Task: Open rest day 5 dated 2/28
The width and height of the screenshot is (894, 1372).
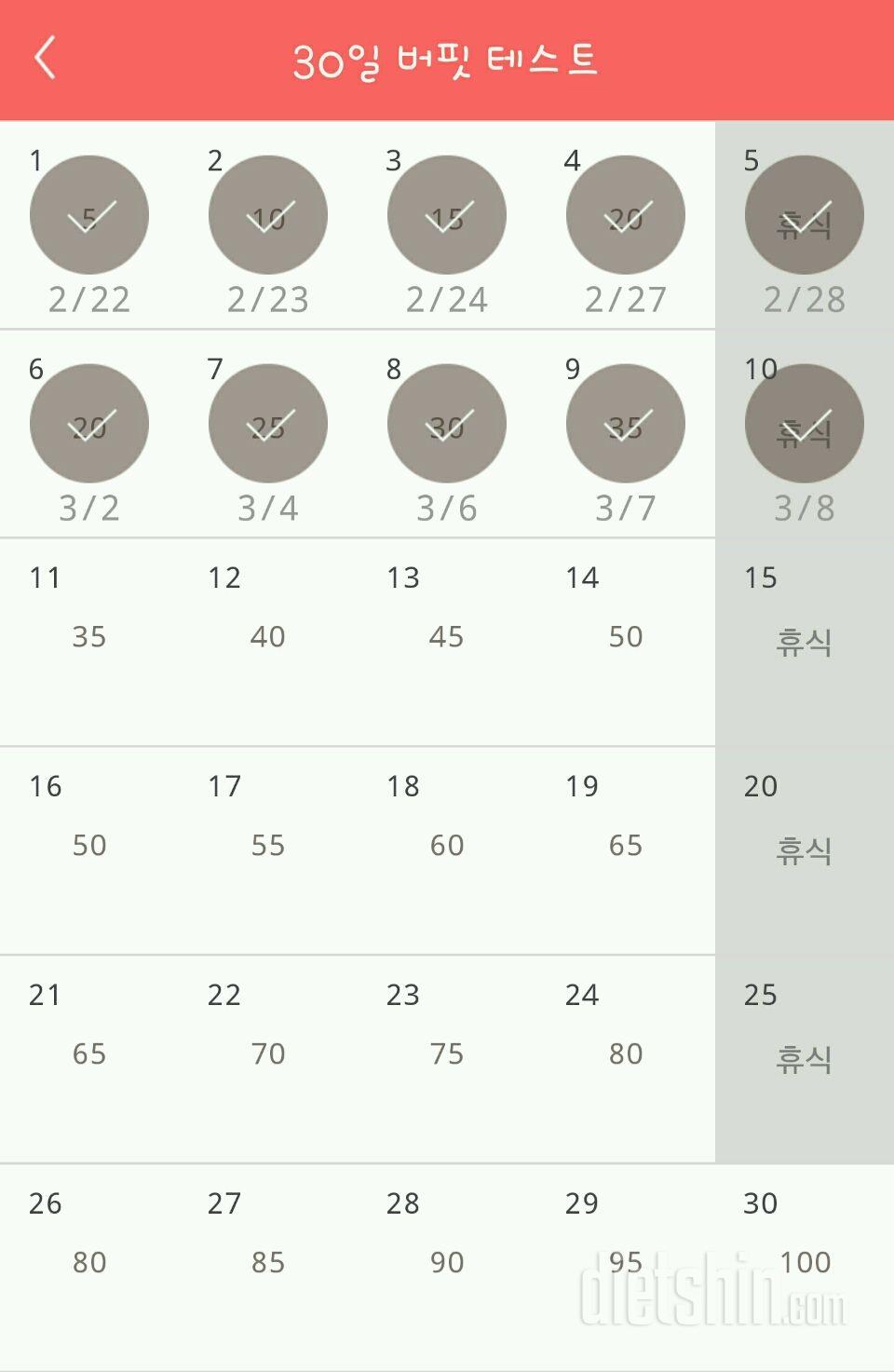Action: pyautogui.click(x=805, y=215)
